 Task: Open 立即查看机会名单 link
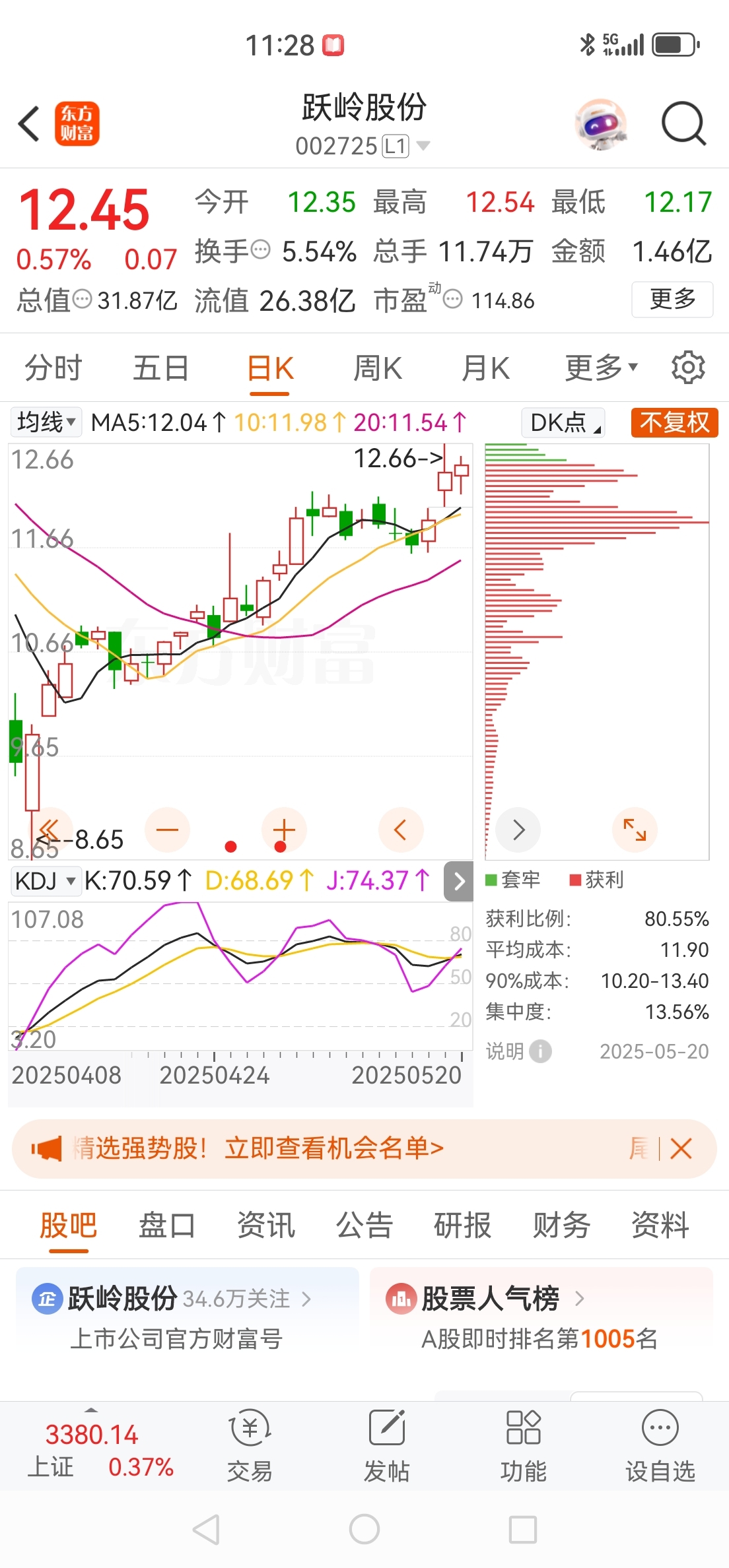point(334,1149)
